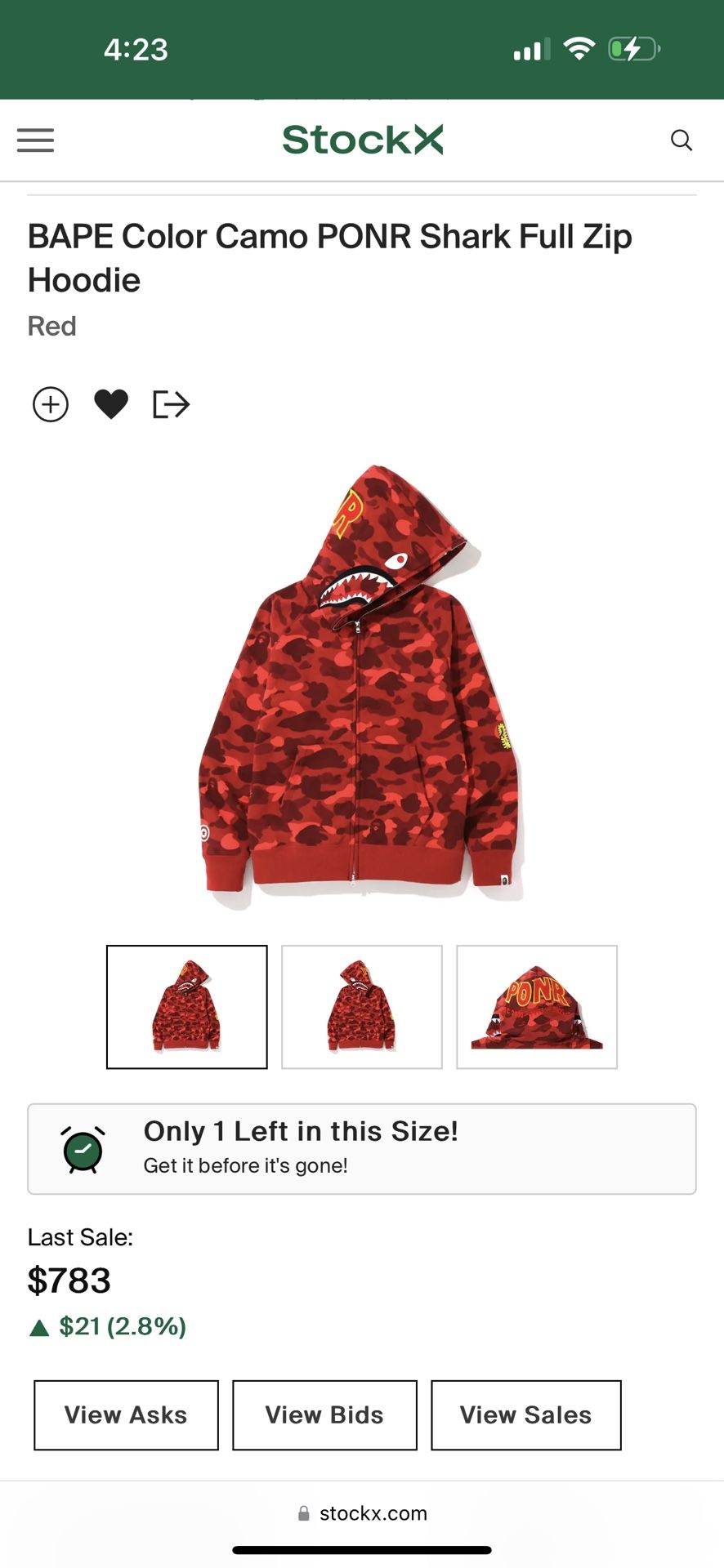
Task: Select the second angled hoodie thumbnail
Action: tap(362, 1007)
